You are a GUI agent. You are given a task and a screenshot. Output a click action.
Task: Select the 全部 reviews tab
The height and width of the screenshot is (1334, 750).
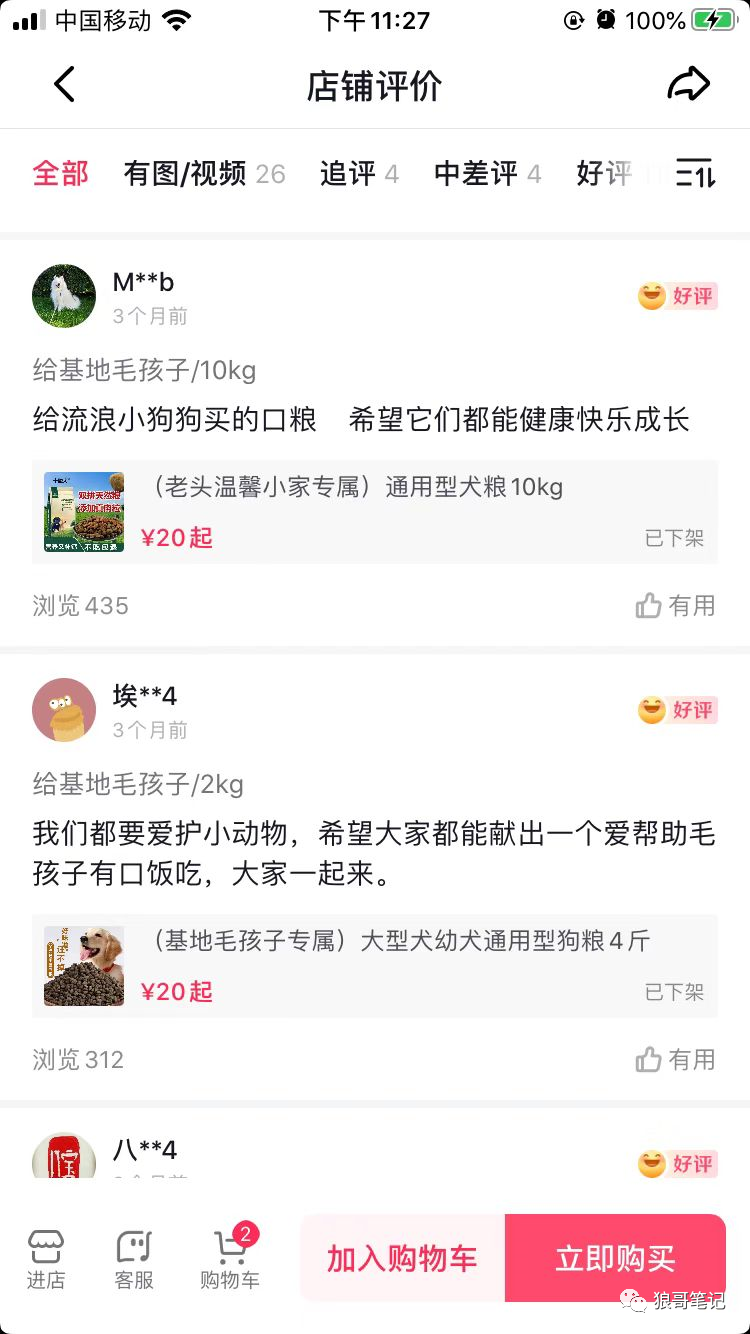point(61,173)
